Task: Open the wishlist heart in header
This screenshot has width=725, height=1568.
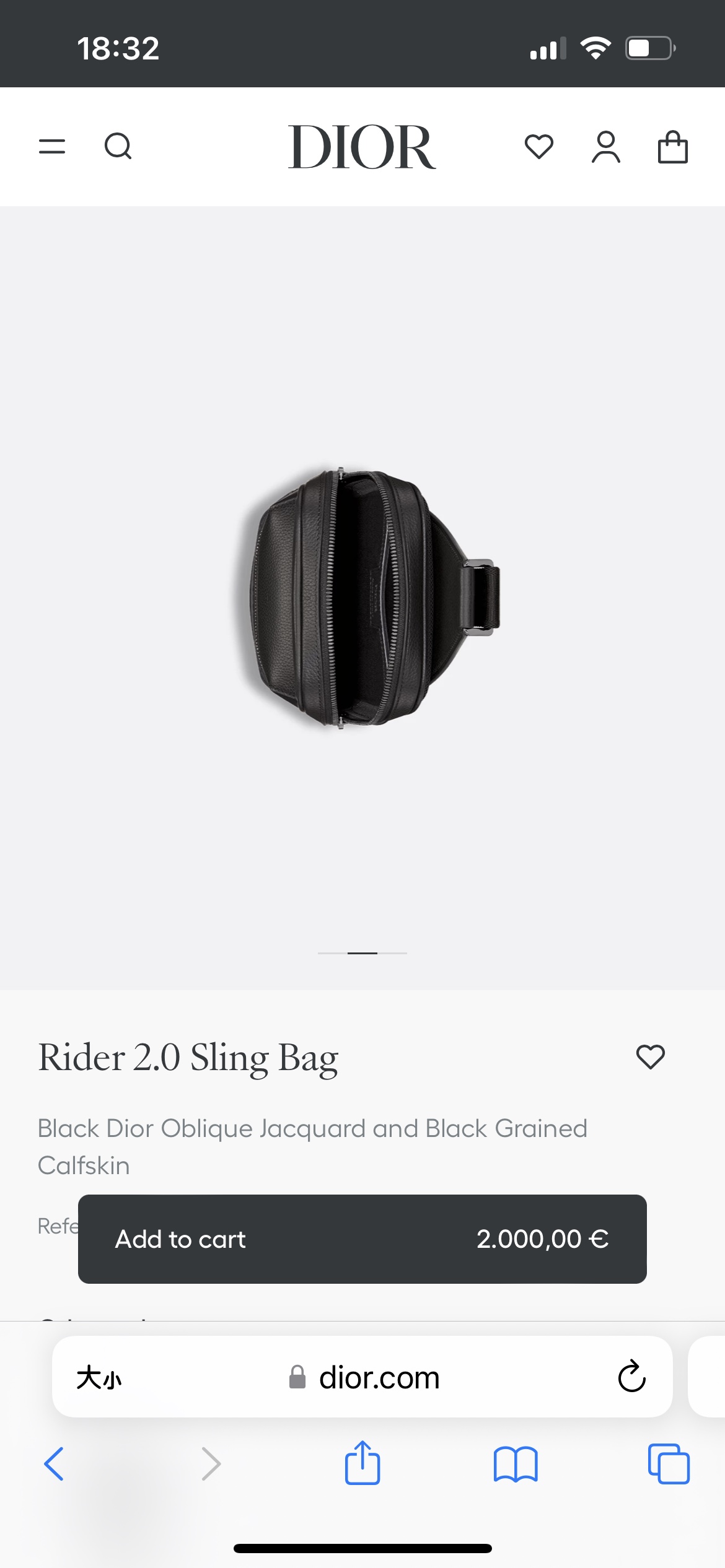Action: tap(538, 147)
